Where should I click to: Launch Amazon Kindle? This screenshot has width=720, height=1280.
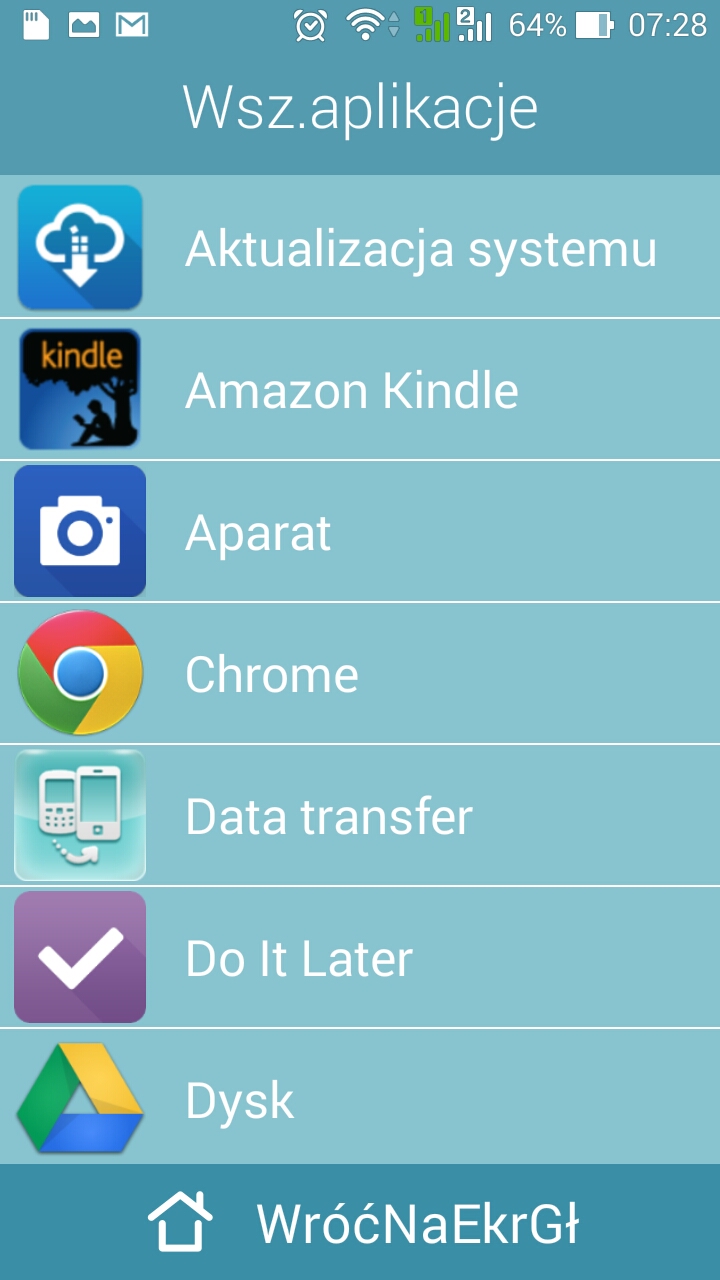360,390
